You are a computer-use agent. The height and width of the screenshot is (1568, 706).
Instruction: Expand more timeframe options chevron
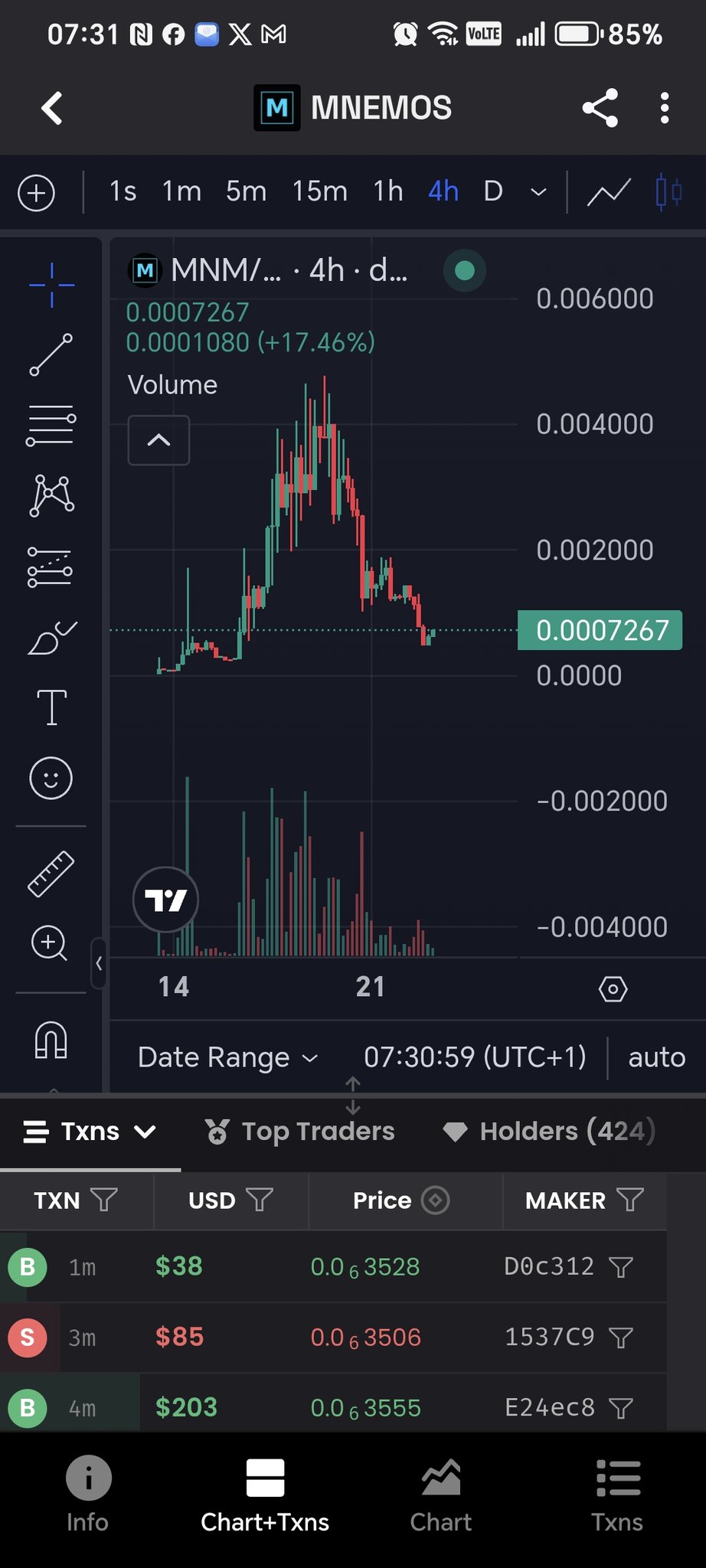[538, 192]
